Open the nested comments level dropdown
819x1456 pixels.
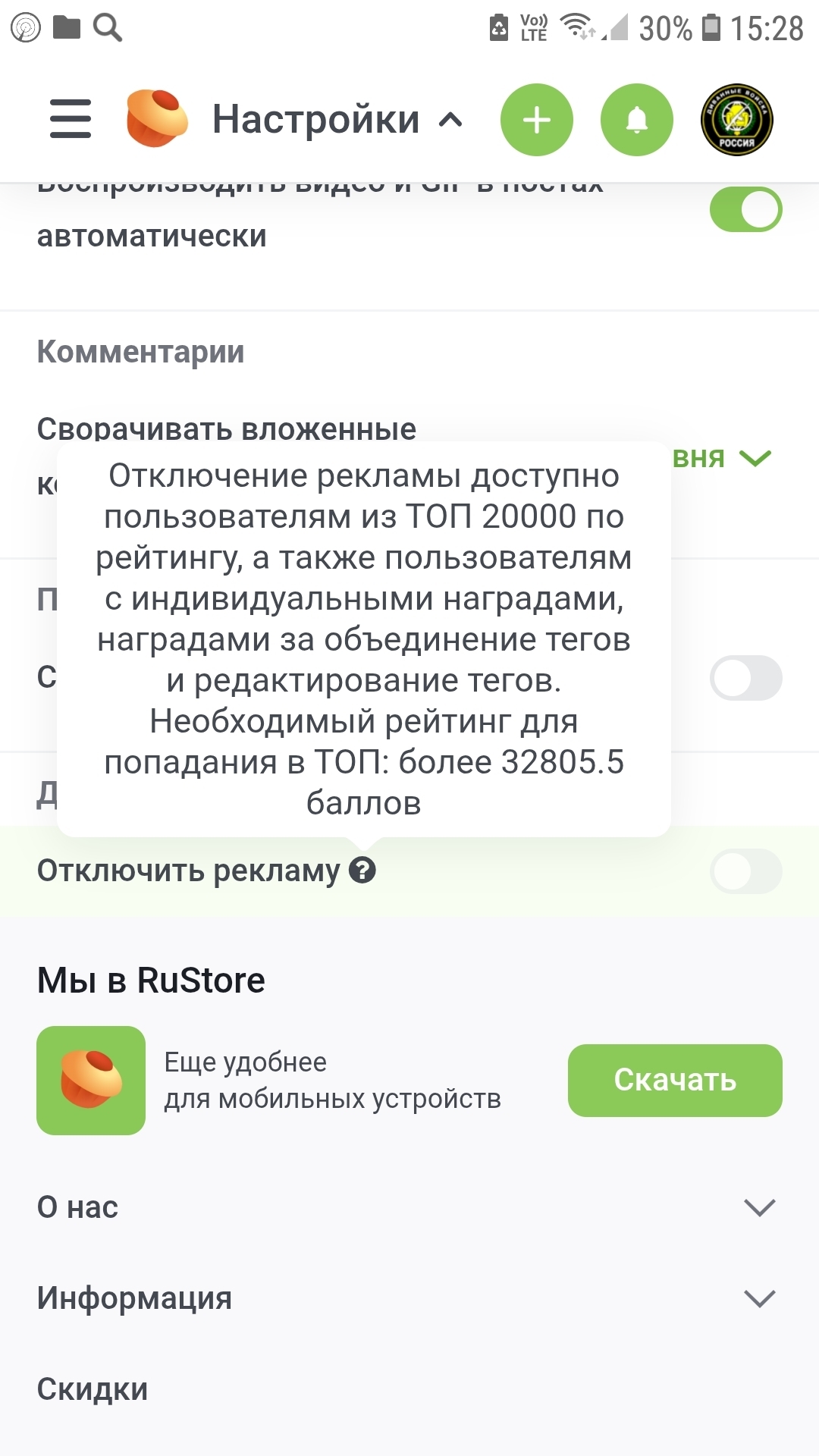pyautogui.click(x=724, y=458)
